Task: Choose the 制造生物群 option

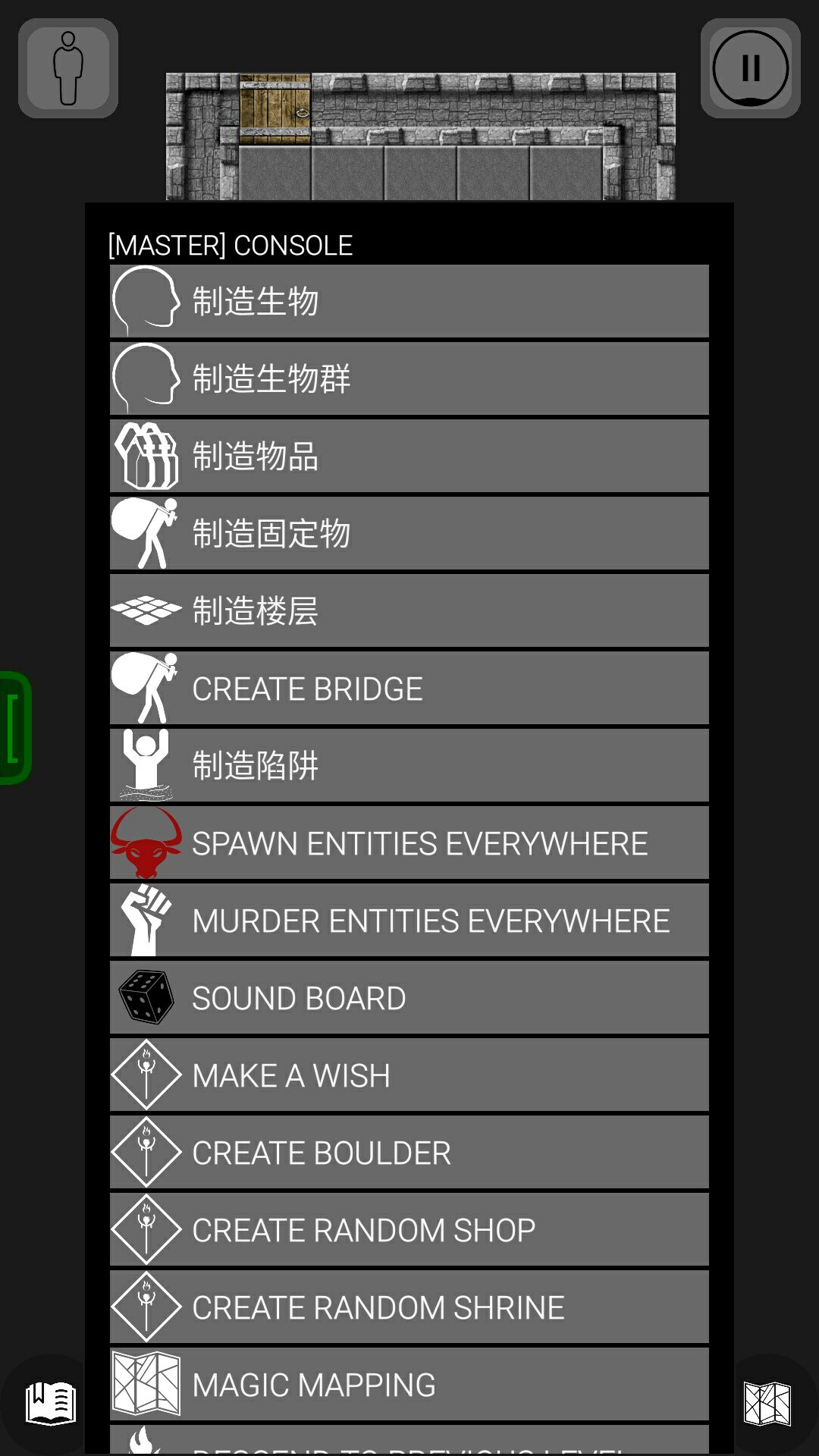Action: click(x=409, y=378)
